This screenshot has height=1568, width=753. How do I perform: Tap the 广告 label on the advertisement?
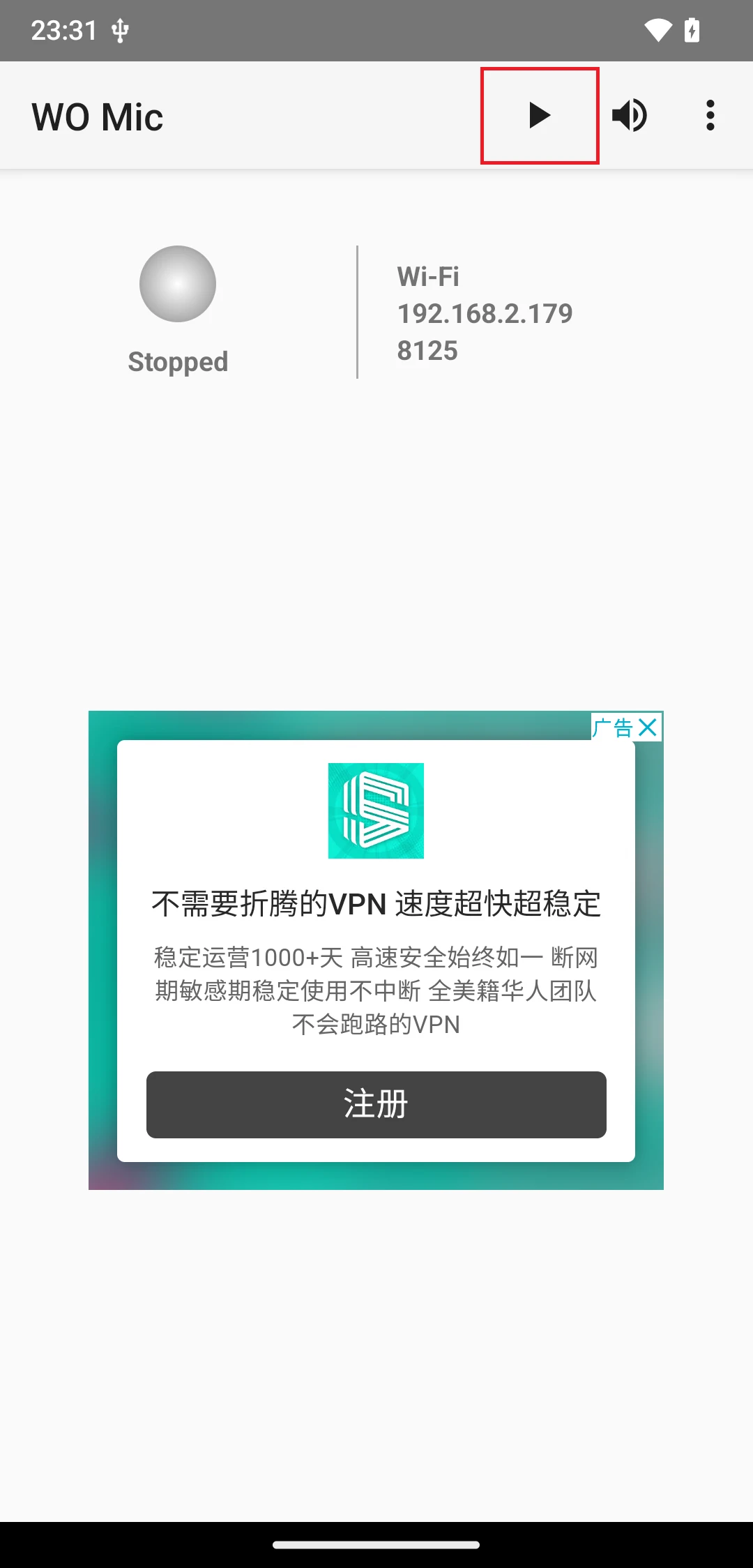614,728
